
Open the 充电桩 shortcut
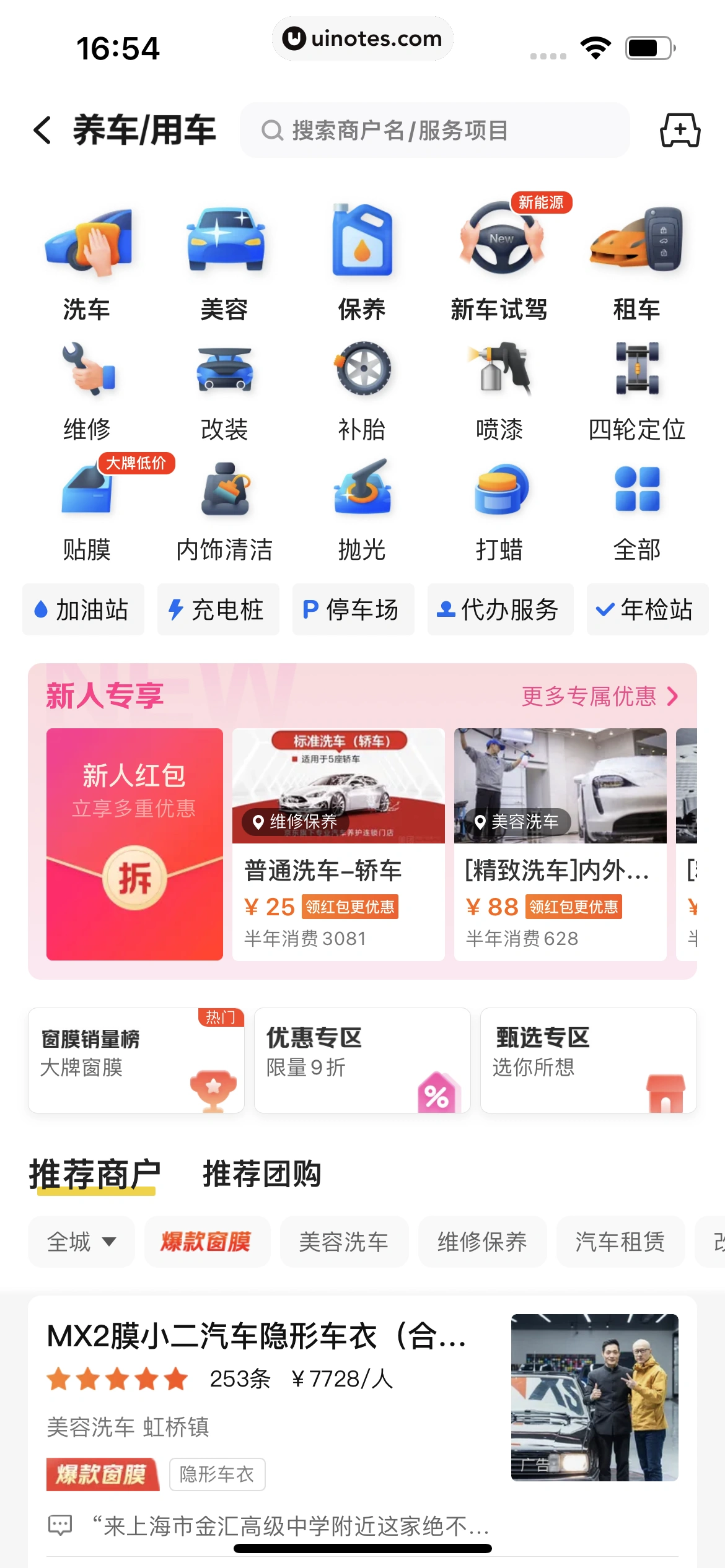click(x=218, y=609)
